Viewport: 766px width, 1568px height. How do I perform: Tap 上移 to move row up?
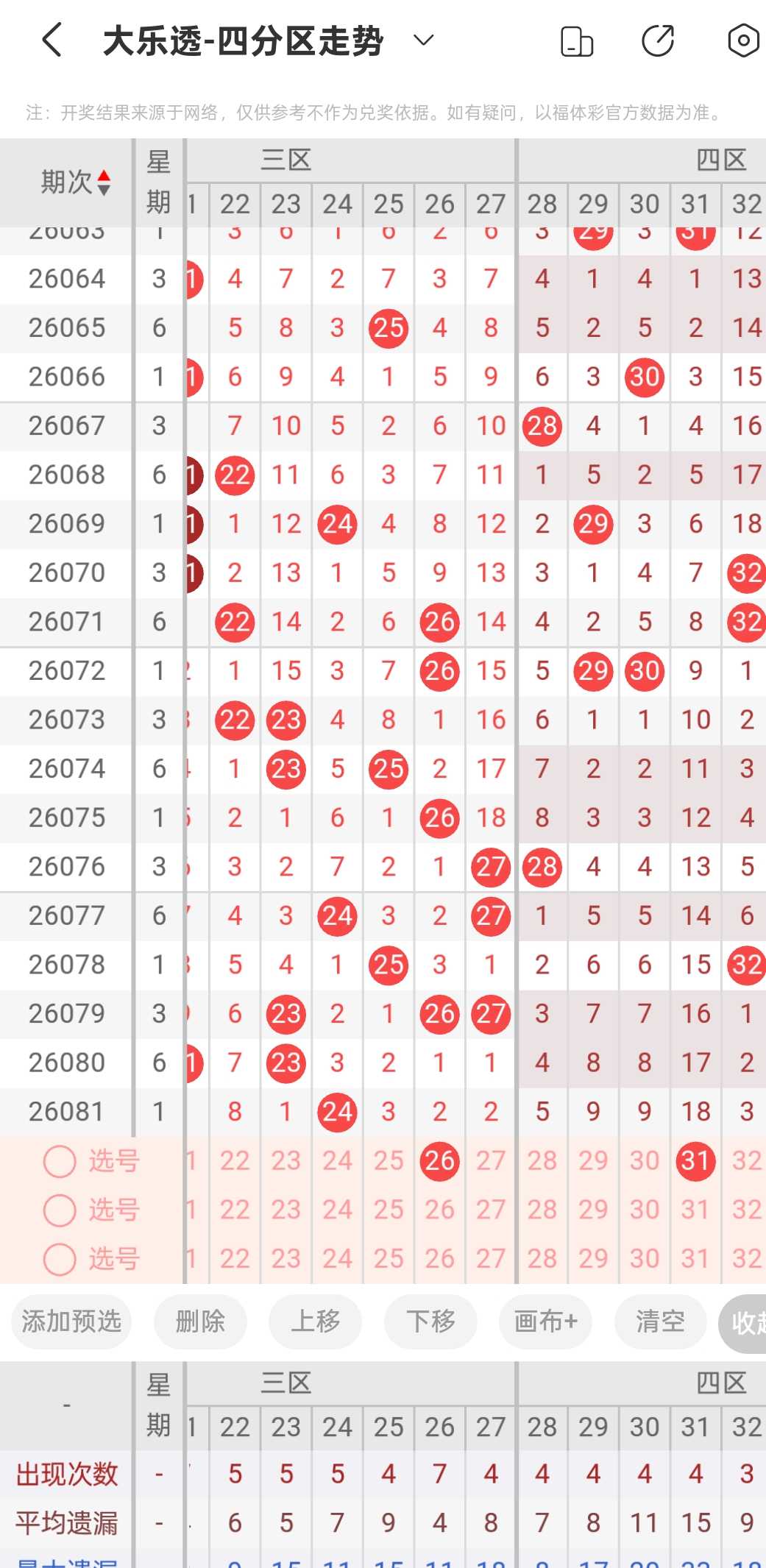pyautogui.click(x=316, y=1322)
